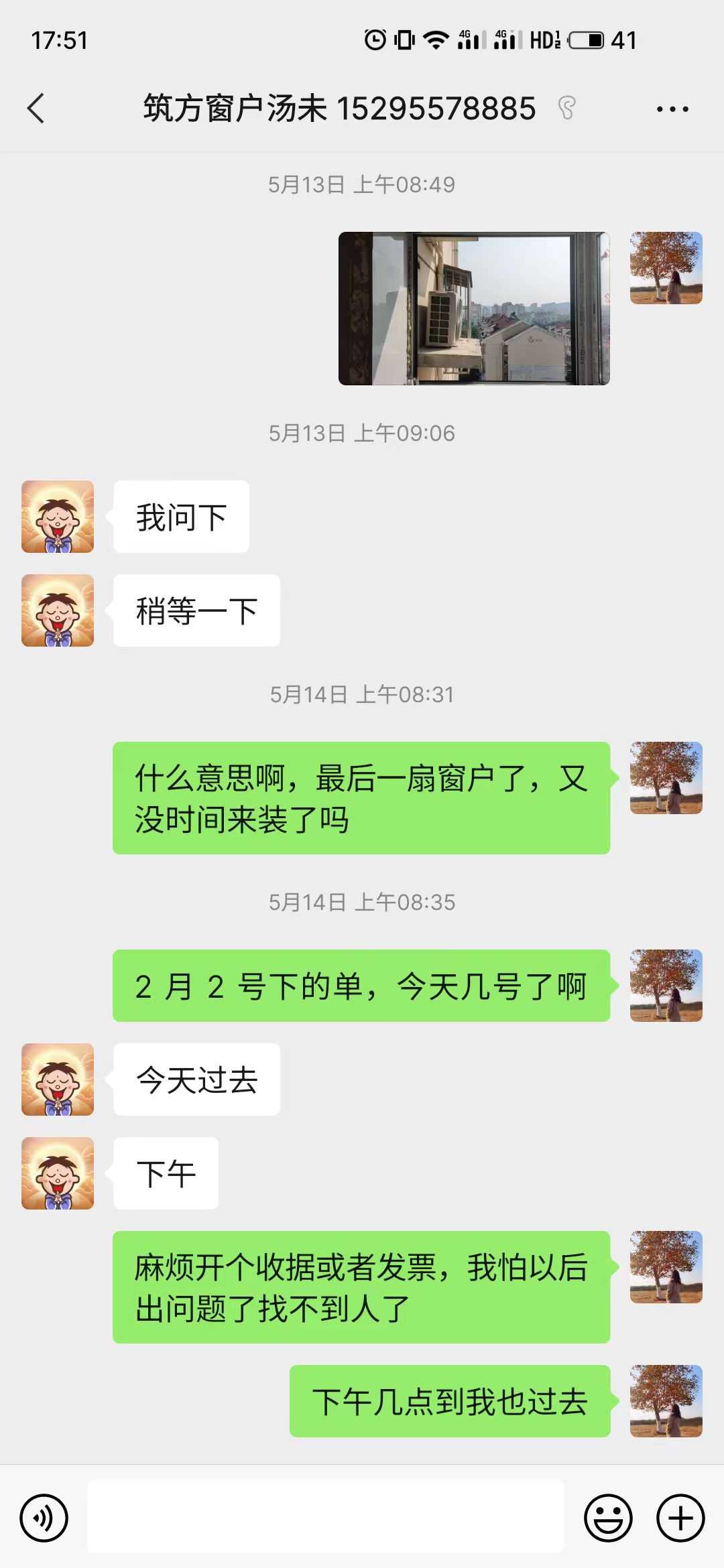Open contact avatar beside "我问下"

pos(58,517)
